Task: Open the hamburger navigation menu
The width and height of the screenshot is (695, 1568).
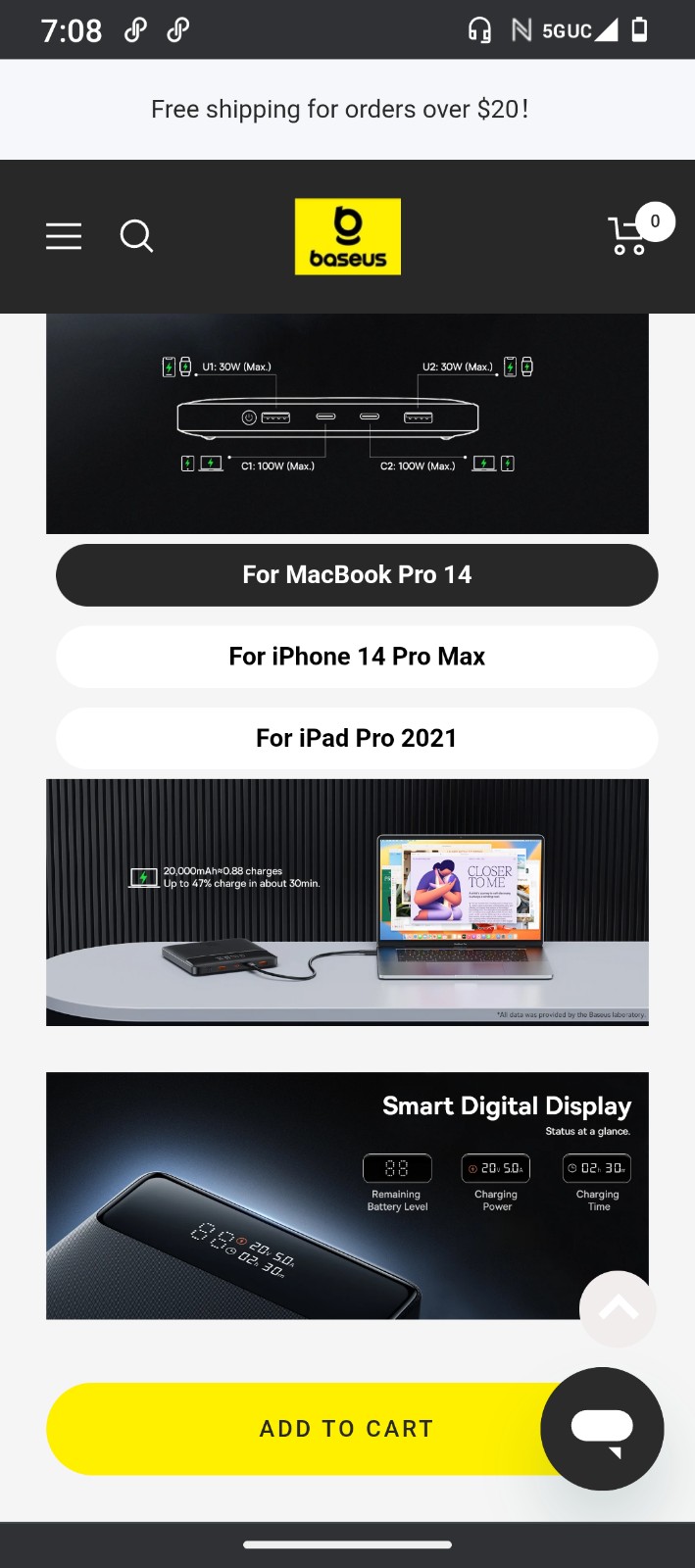Action: [x=64, y=236]
